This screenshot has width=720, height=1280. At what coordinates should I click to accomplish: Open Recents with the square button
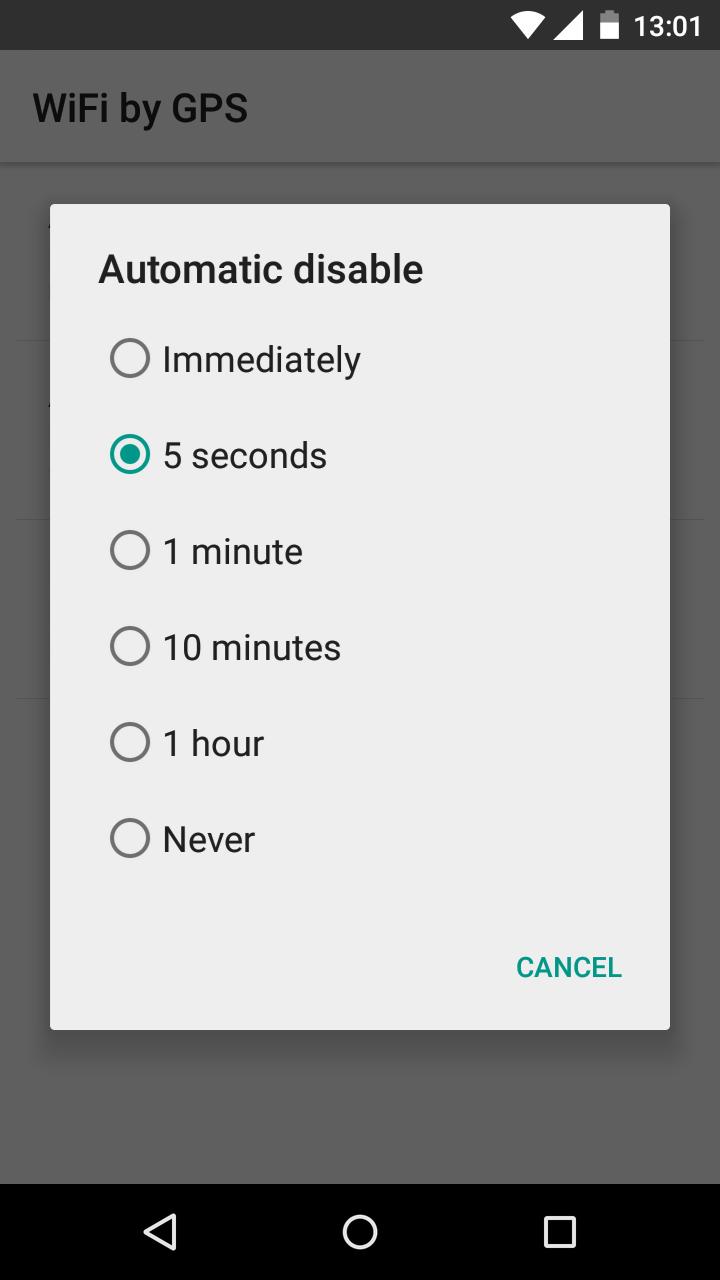[559, 1232]
